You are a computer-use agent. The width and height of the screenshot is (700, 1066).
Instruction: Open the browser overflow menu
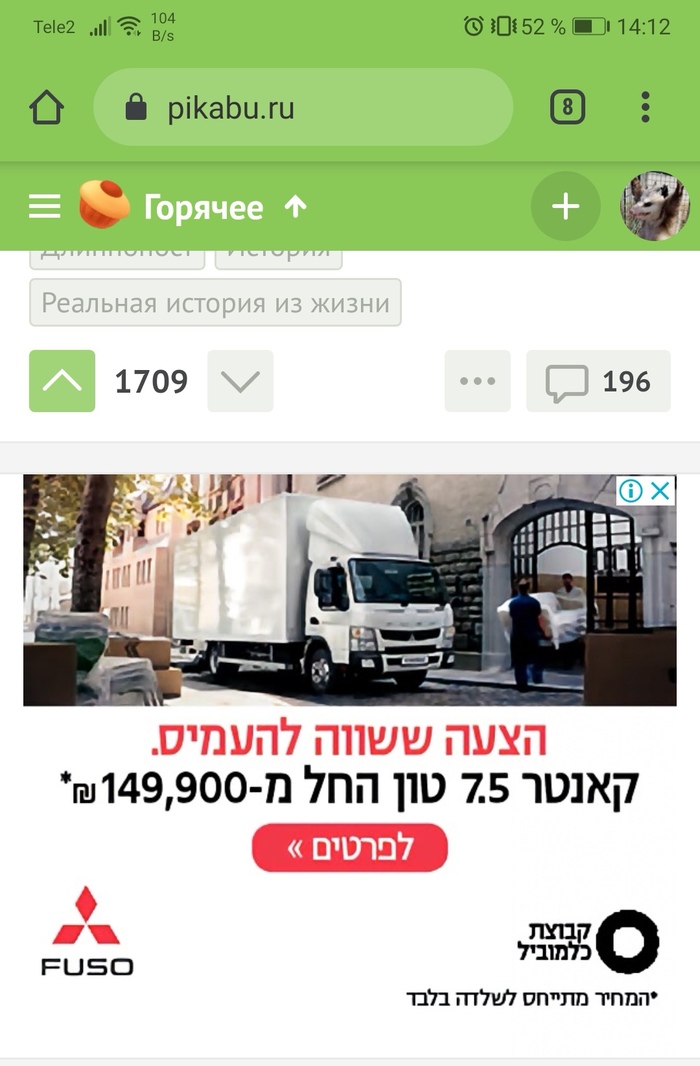(645, 108)
